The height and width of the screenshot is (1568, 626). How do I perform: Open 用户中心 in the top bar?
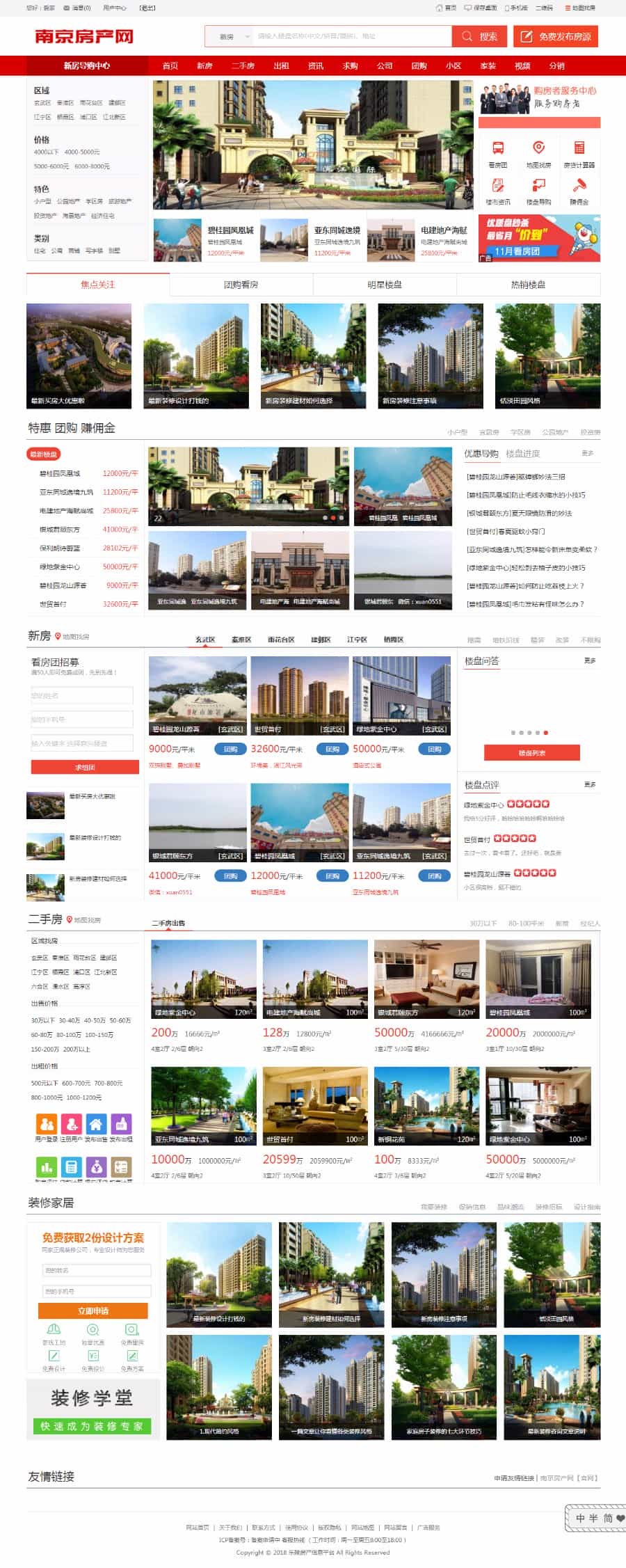pos(115,8)
